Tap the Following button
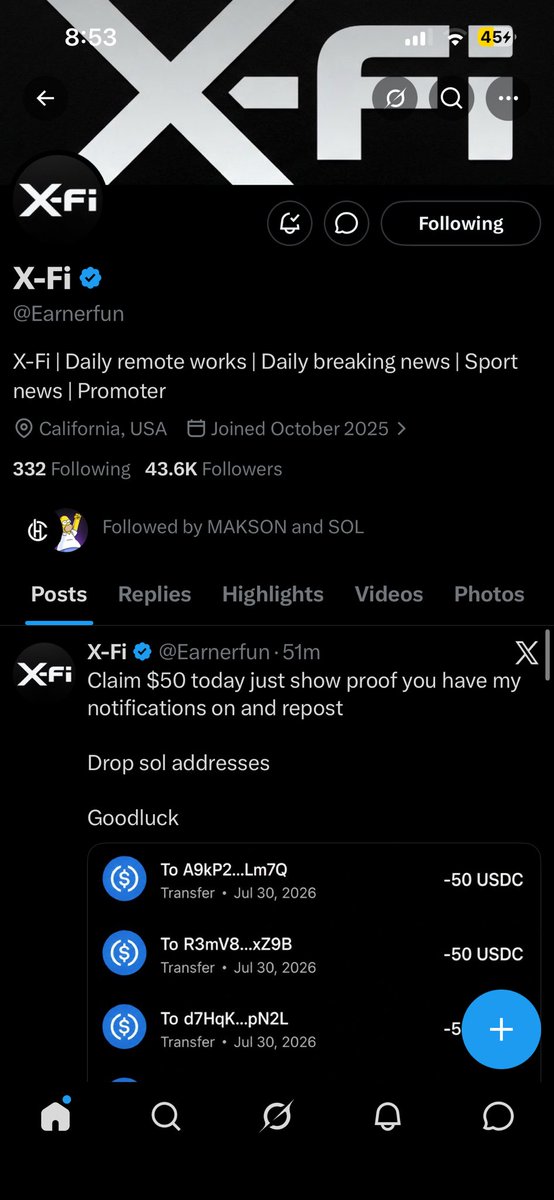The height and width of the screenshot is (1200, 554). (461, 224)
